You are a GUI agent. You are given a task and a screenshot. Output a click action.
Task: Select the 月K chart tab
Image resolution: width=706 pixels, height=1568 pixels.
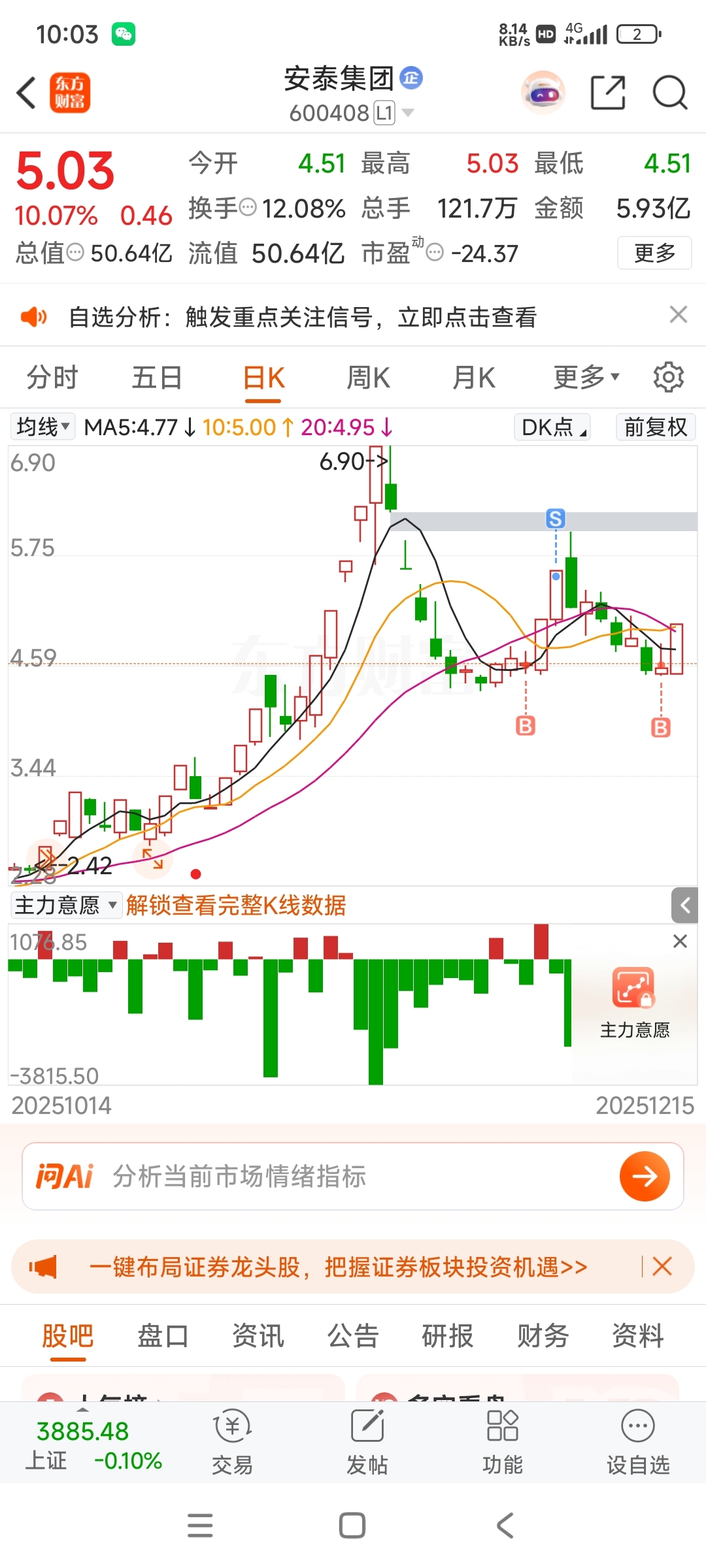click(474, 378)
